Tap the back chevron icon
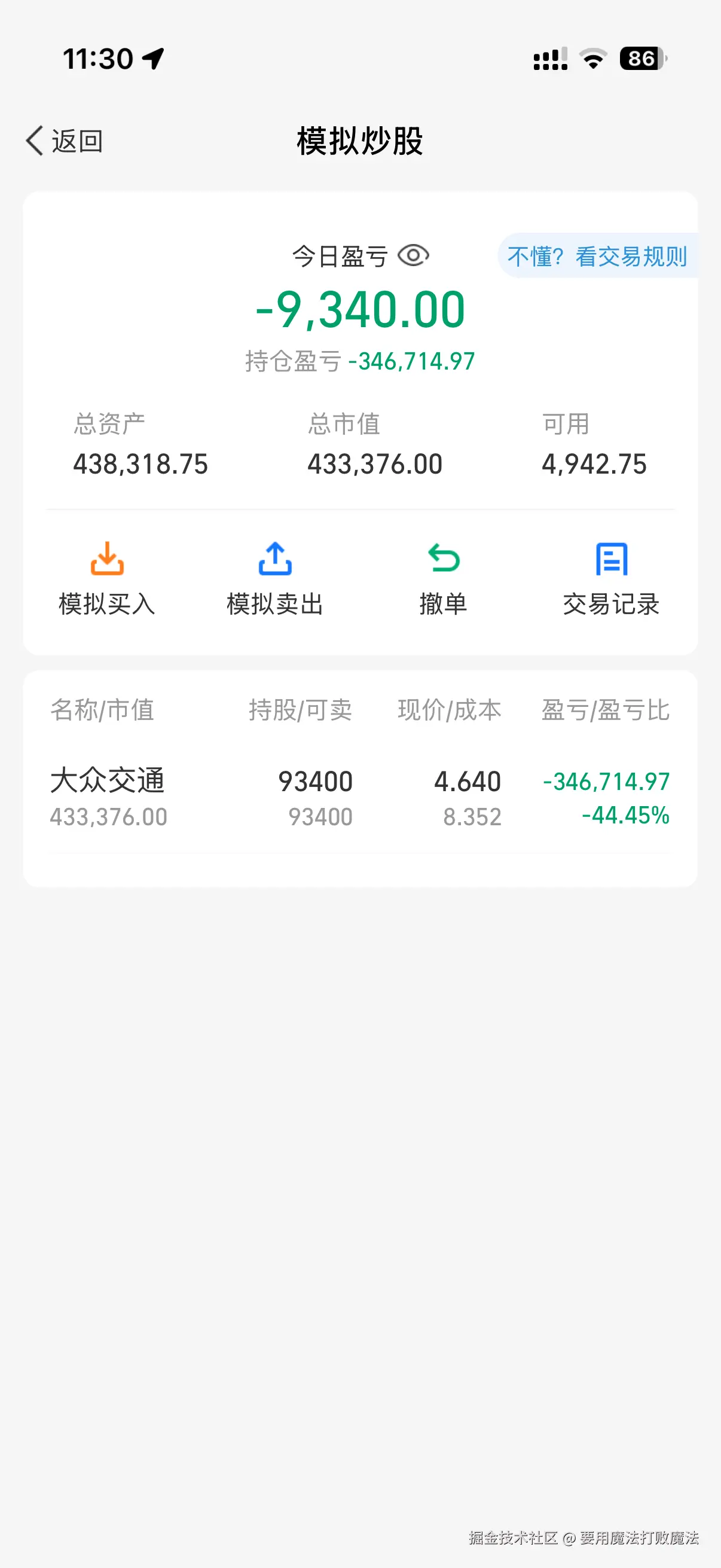 [33, 140]
